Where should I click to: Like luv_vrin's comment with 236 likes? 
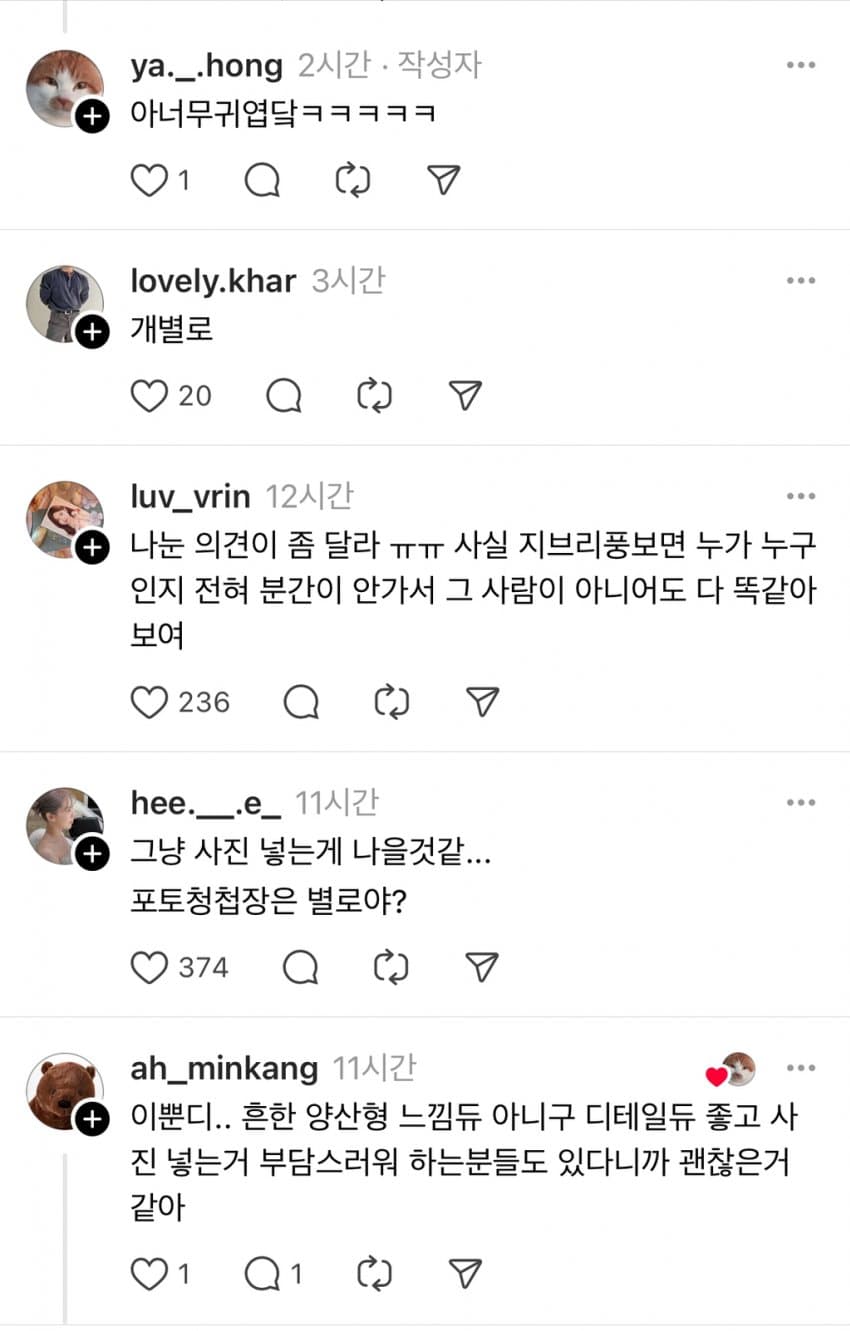149,703
